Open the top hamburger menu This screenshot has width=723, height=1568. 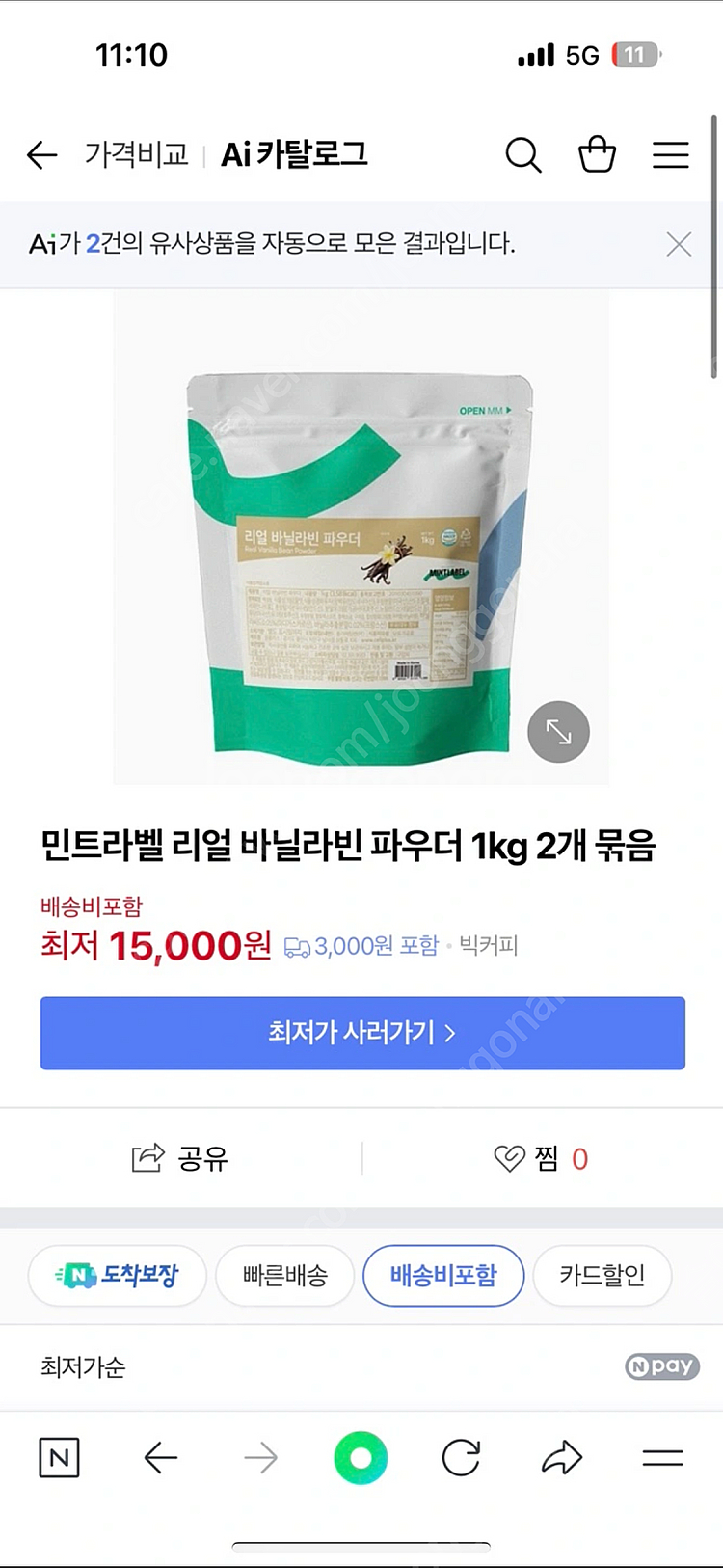point(670,155)
